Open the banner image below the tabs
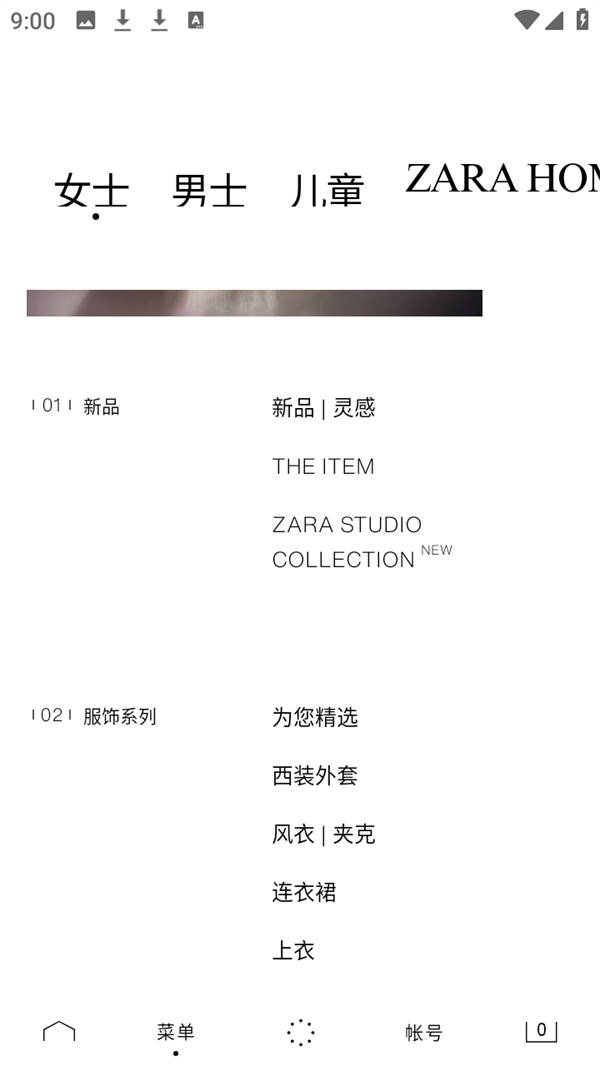The height and width of the screenshot is (1066, 600). point(254,303)
